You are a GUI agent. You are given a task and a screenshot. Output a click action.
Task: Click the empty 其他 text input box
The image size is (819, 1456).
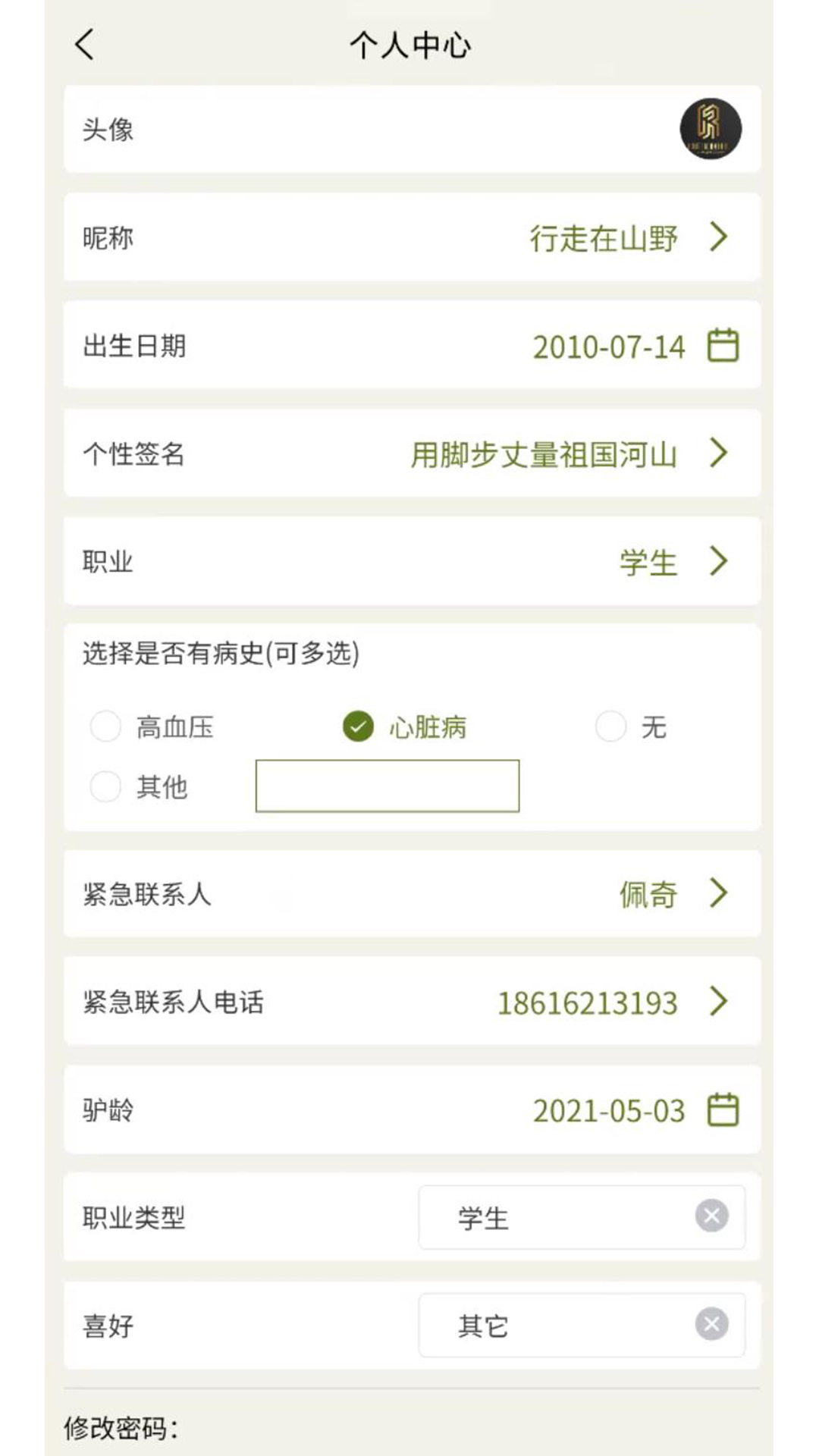click(x=388, y=786)
